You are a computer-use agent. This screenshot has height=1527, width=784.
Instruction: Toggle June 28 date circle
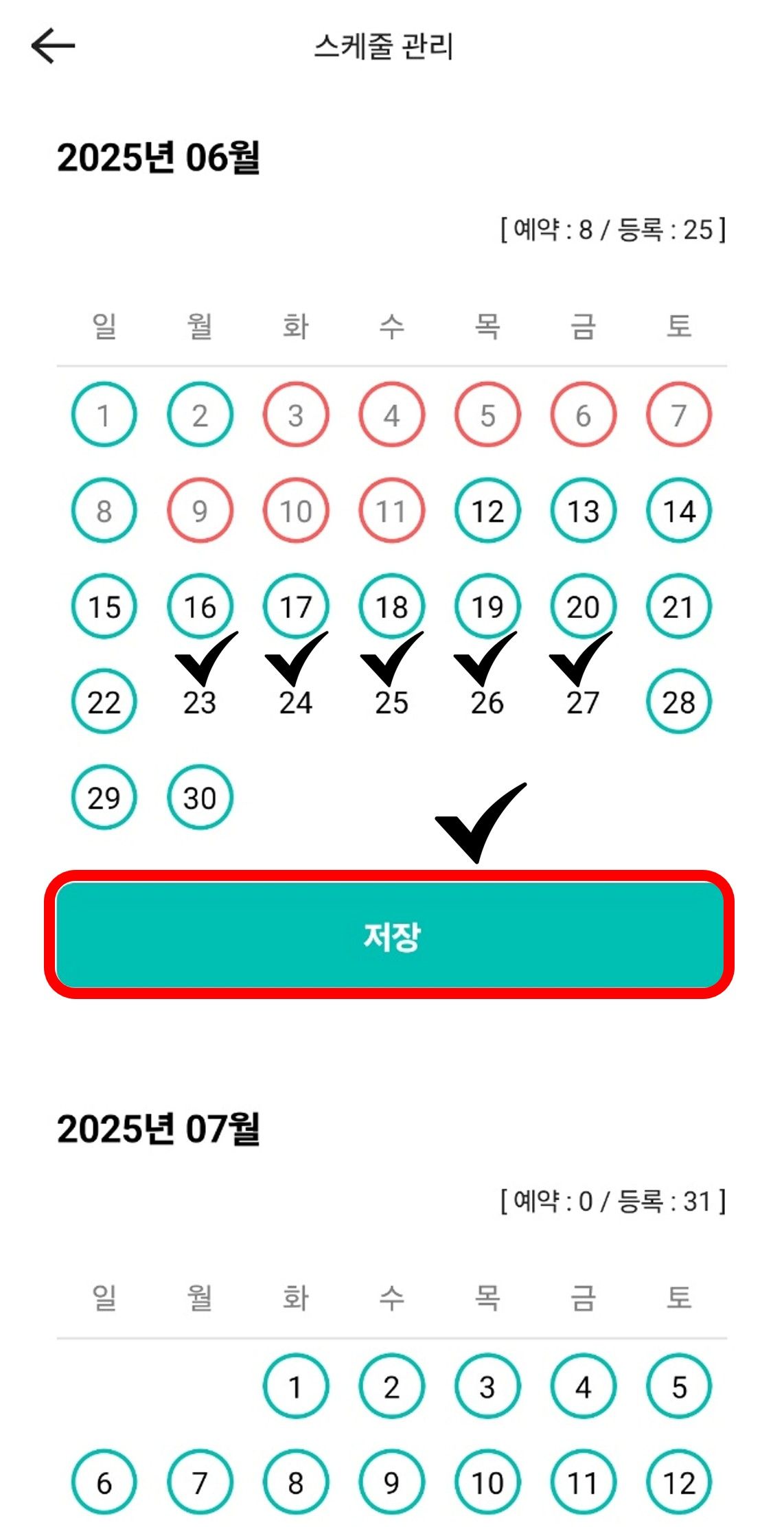(x=679, y=702)
